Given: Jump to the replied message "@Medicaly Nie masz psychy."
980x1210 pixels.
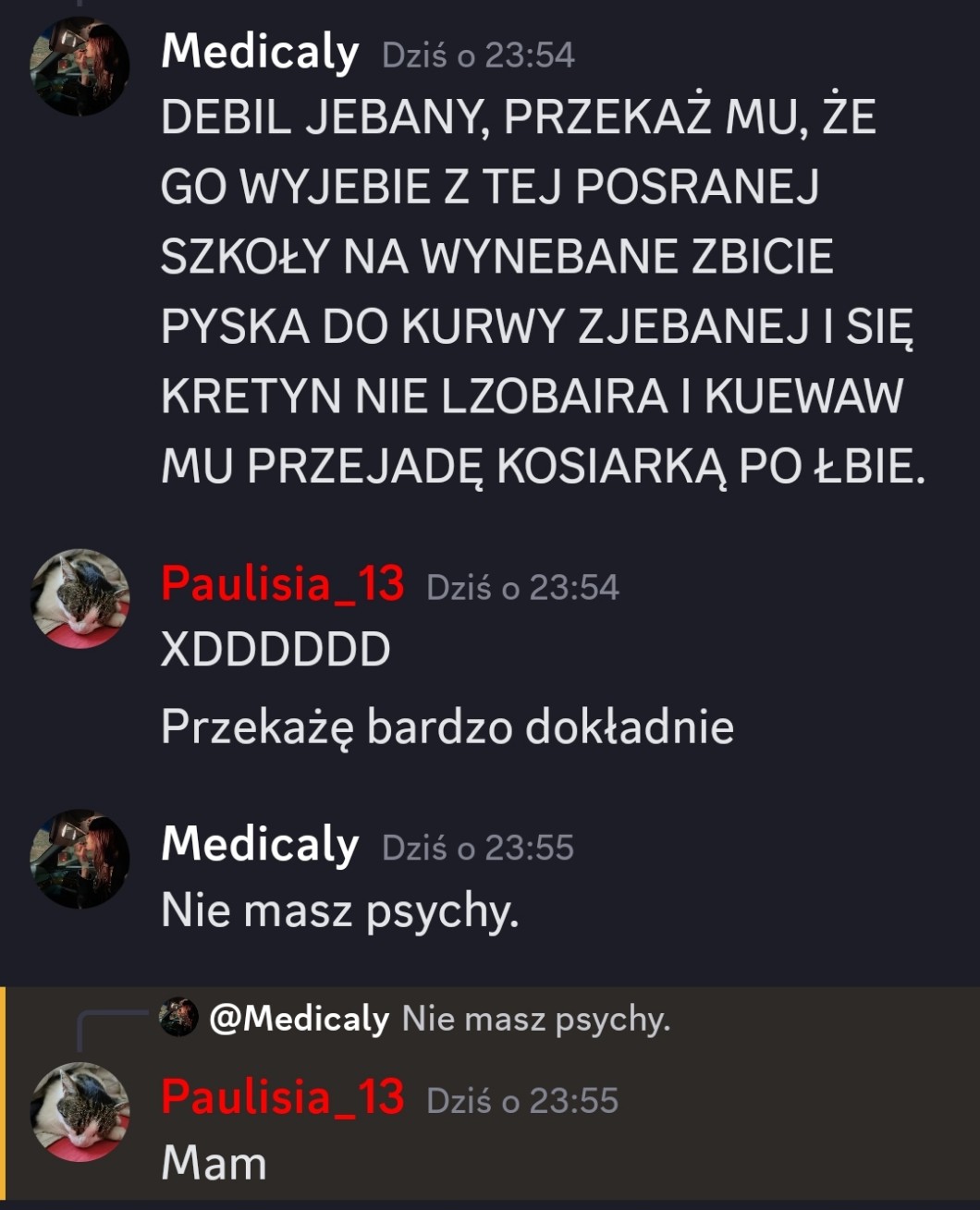Looking at the screenshot, I should 439,1019.
